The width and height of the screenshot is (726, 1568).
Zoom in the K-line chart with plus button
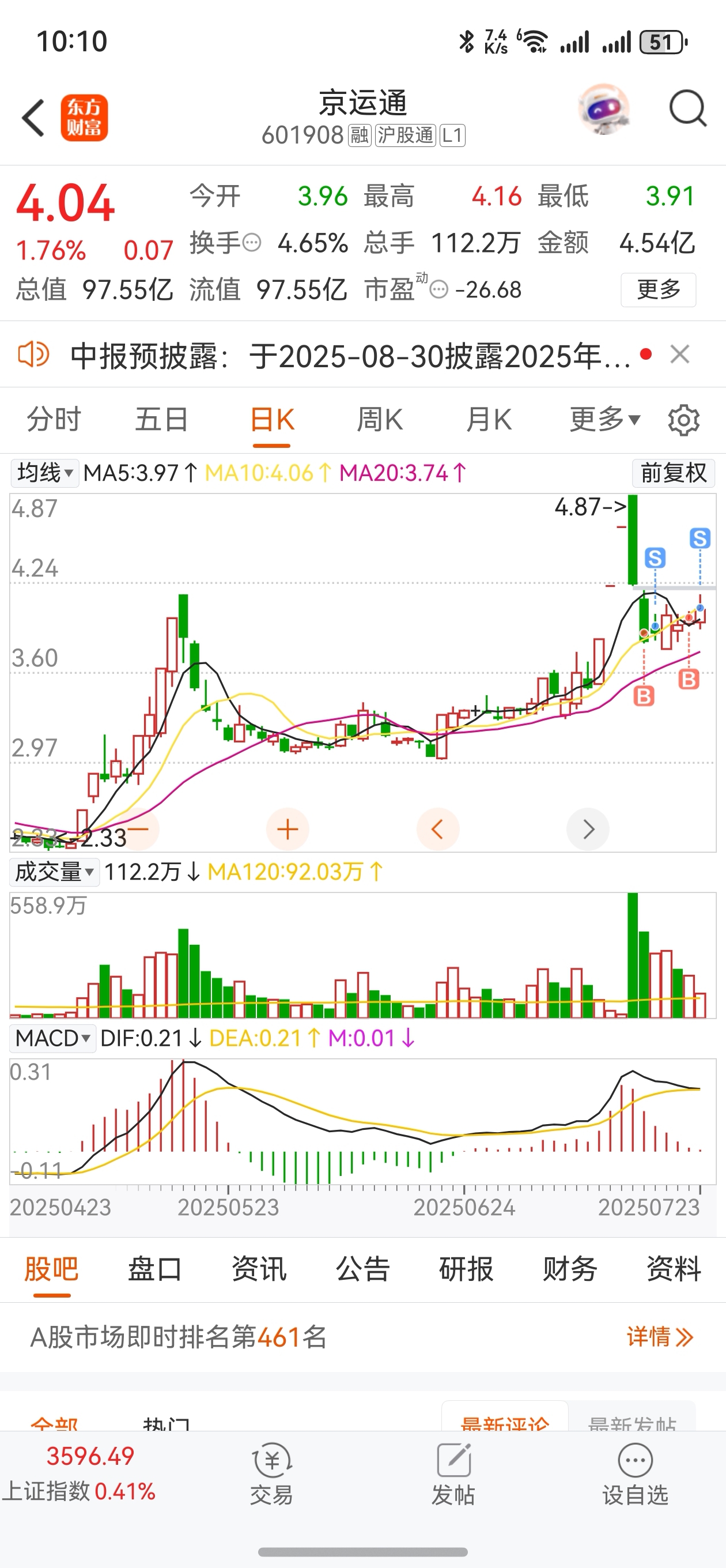[288, 829]
